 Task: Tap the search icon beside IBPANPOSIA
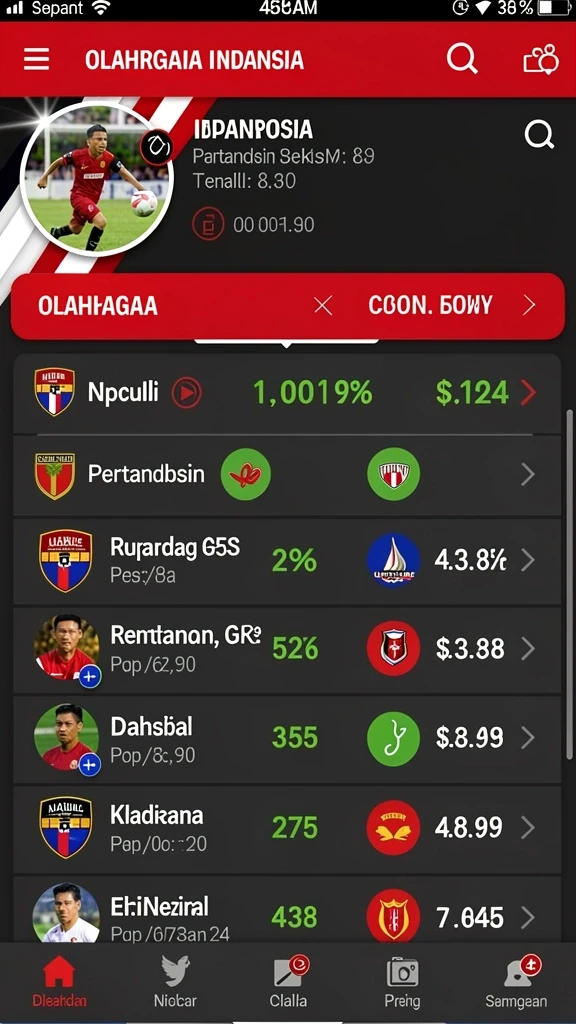click(x=539, y=135)
